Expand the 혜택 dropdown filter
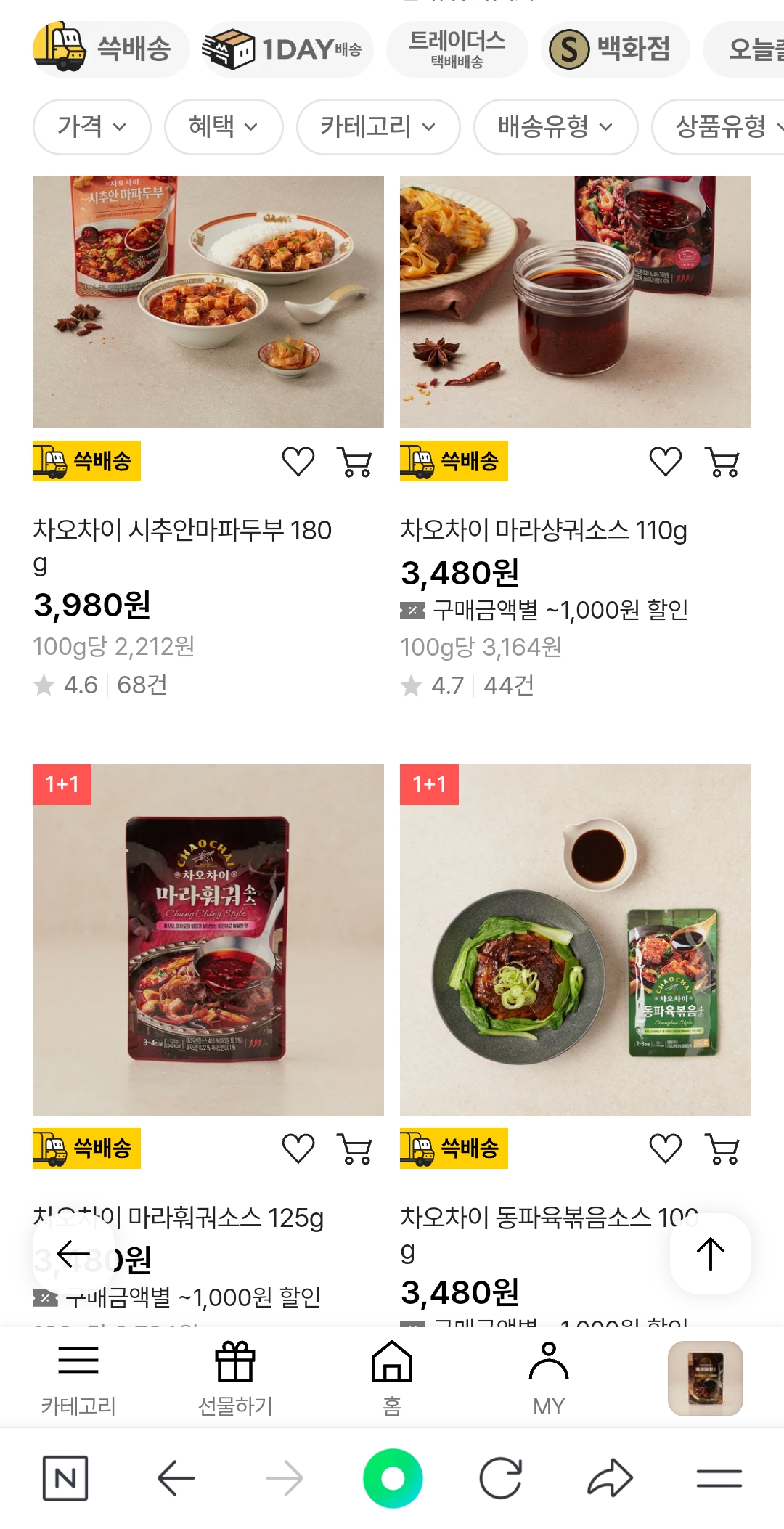The width and height of the screenshot is (784, 1529). (x=223, y=127)
